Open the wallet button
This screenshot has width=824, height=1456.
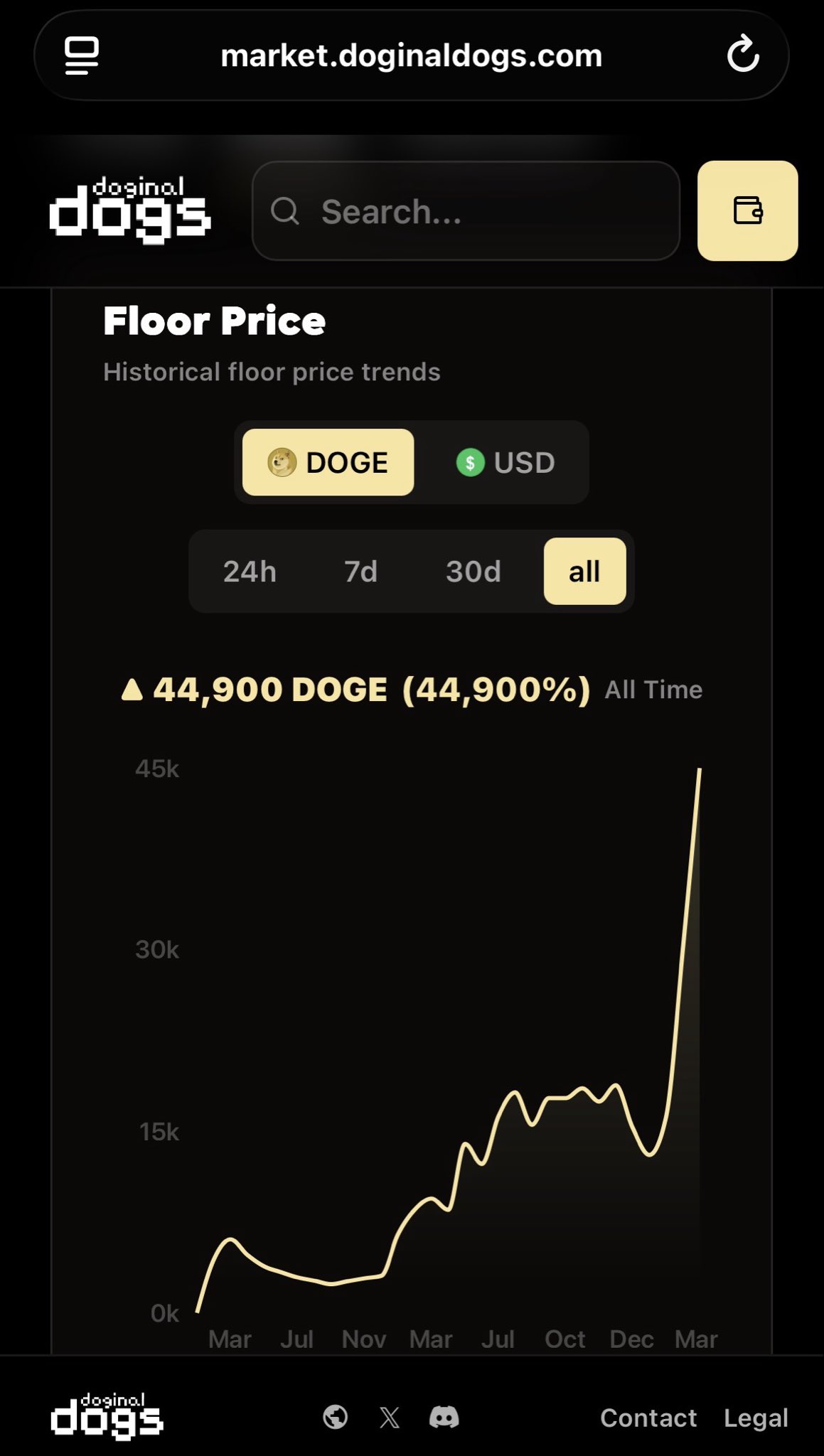pos(747,210)
